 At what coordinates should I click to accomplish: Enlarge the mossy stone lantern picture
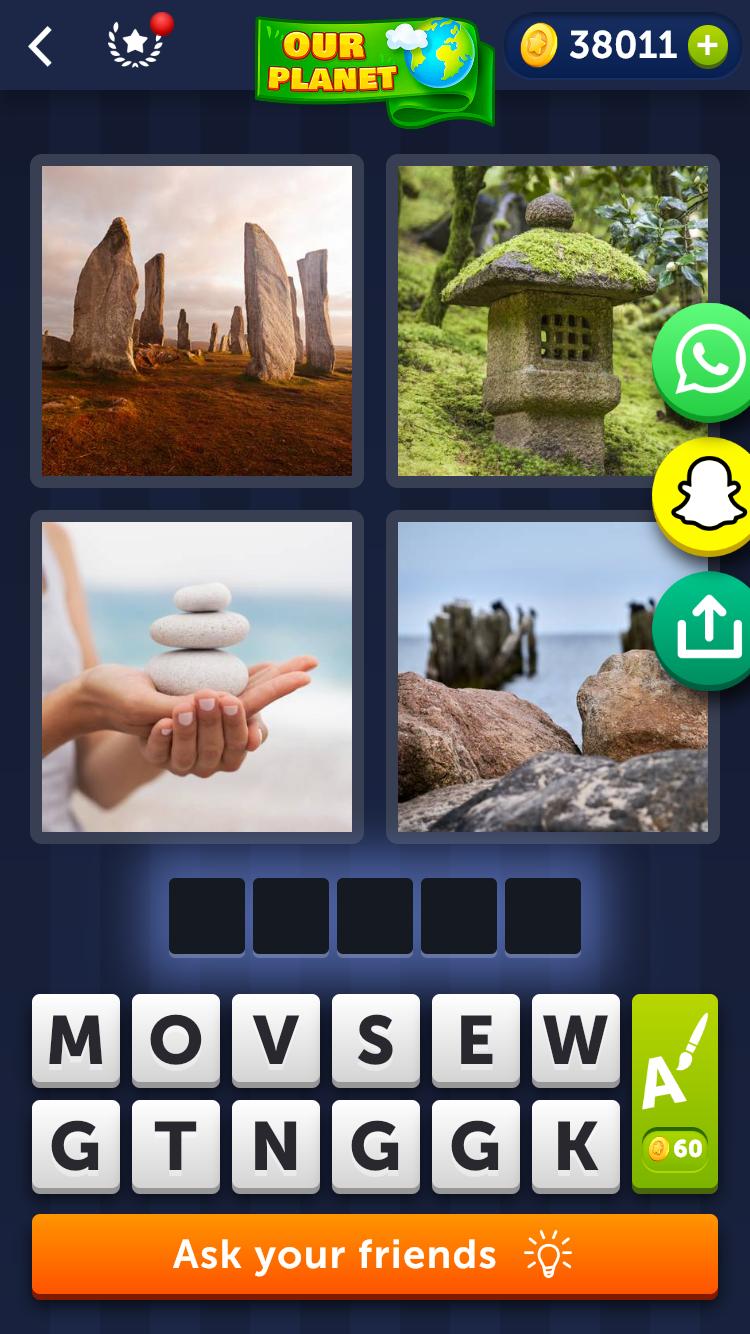[x=540, y=321]
